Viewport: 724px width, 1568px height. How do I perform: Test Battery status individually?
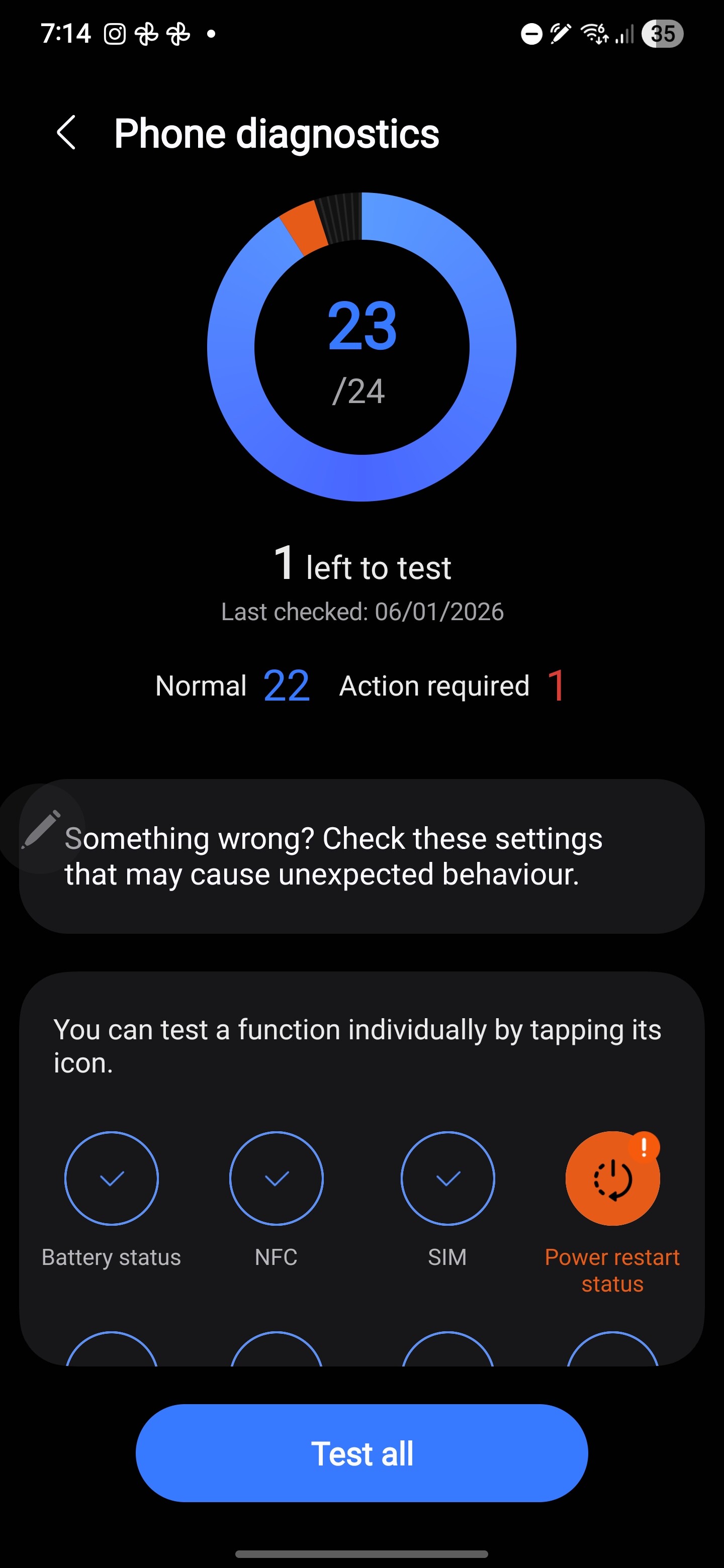click(112, 1178)
